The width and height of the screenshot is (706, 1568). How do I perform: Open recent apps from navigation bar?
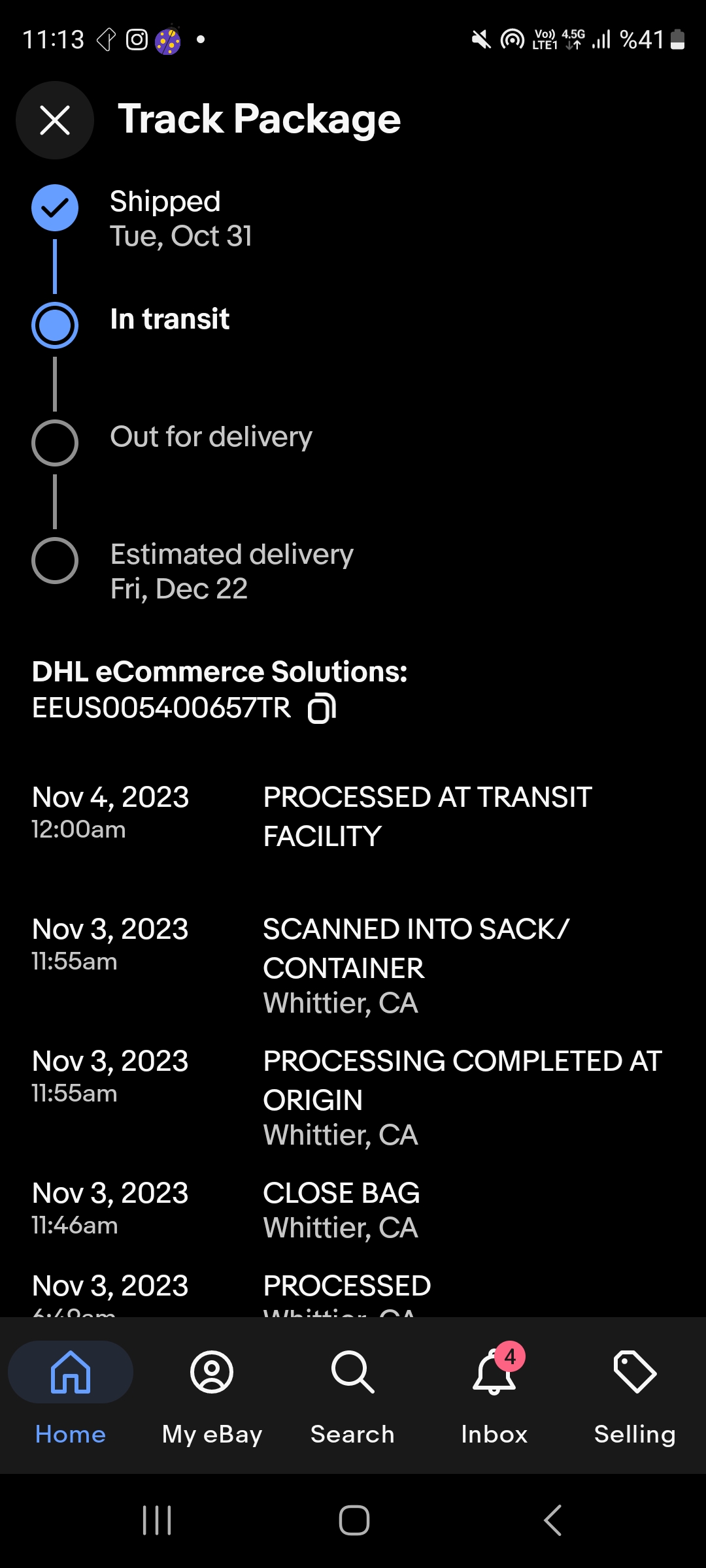coord(157,1520)
